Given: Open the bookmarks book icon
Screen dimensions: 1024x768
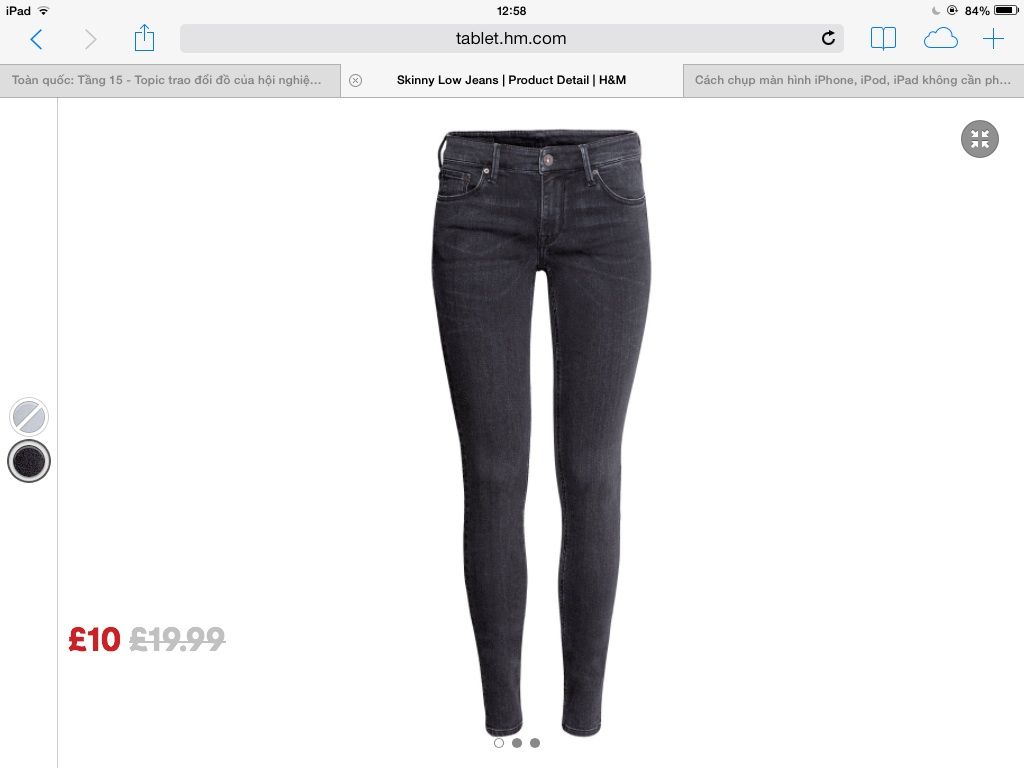Looking at the screenshot, I should click(x=883, y=39).
